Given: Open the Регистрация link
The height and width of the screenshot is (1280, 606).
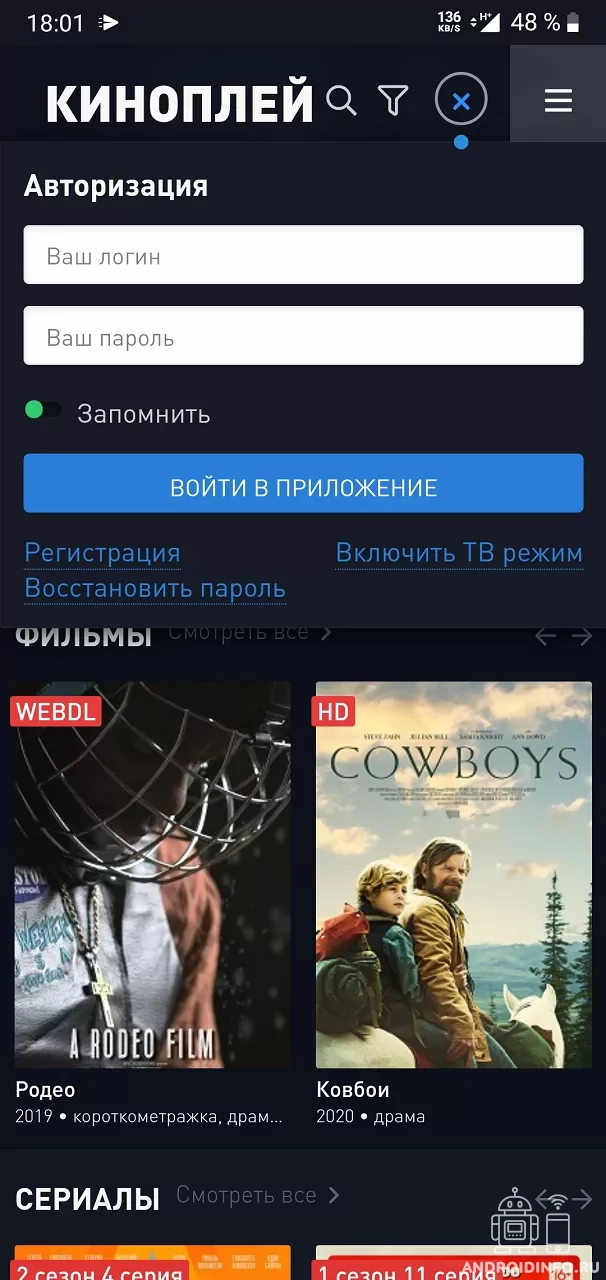Looking at the screenshot, I should (x=102, y=553).
